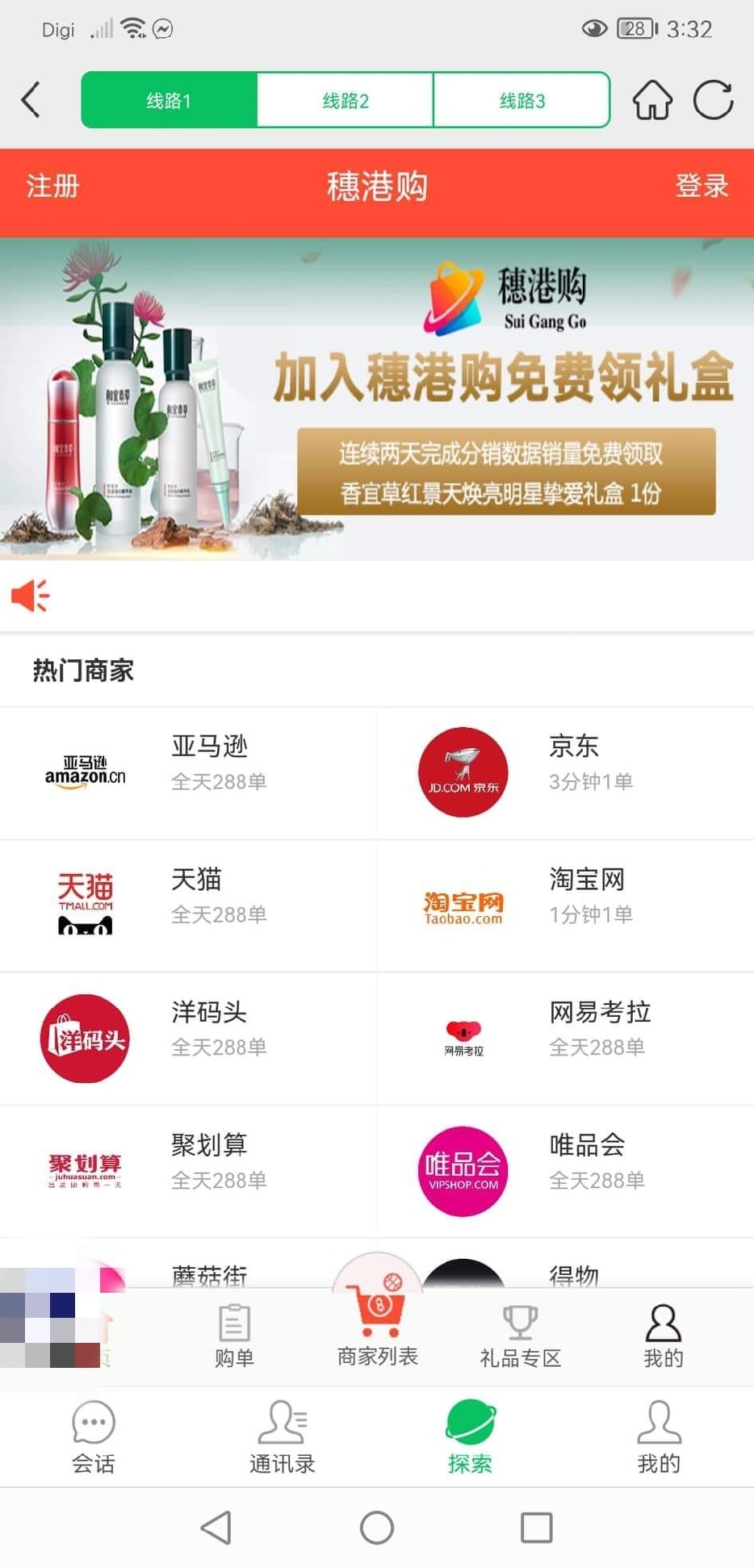Select the 淘宝网 merchant

pos(565,905)
